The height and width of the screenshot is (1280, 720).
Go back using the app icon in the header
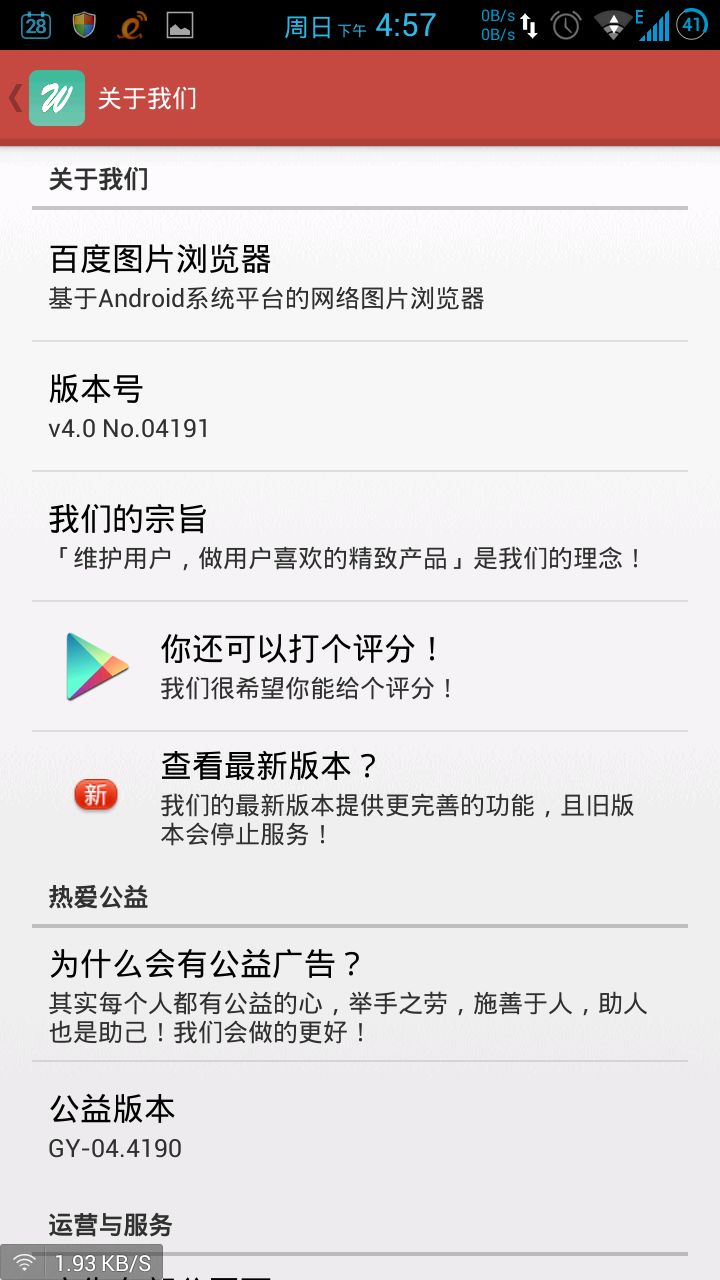pyautogui.click(x=56, y=98)
